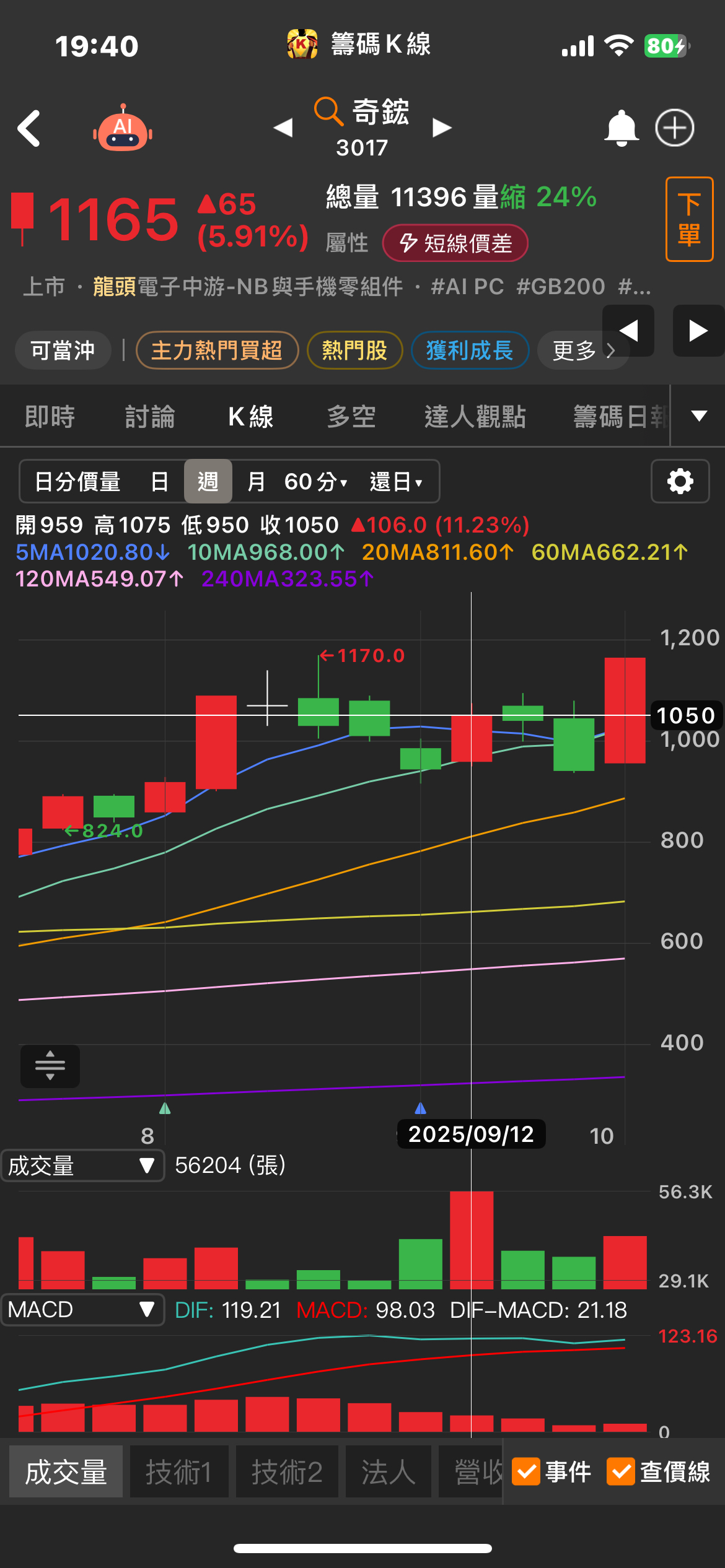Screen dimensions: 725x1568
Task: Tap the 下單 order button
Action: 689,219
